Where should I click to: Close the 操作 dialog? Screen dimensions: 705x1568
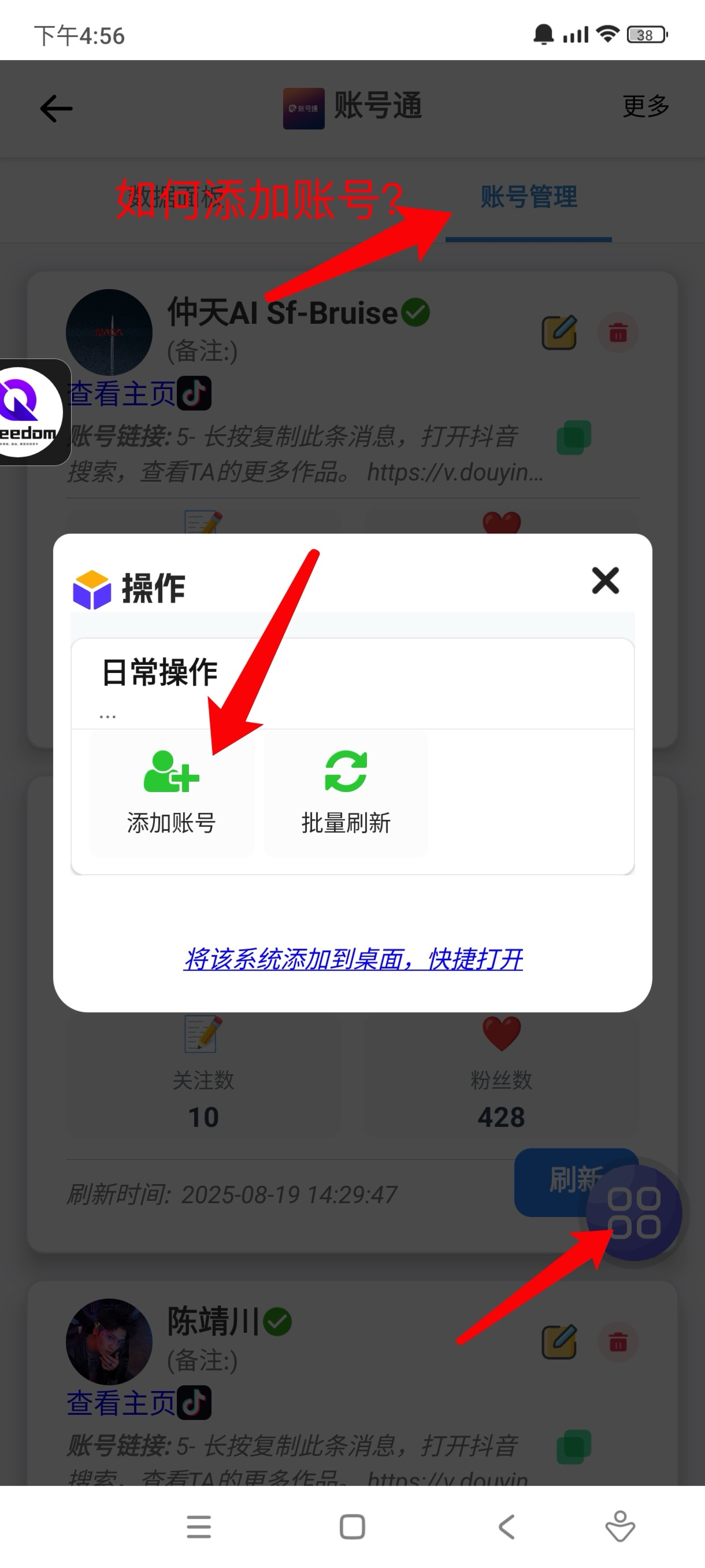(605, 580)
